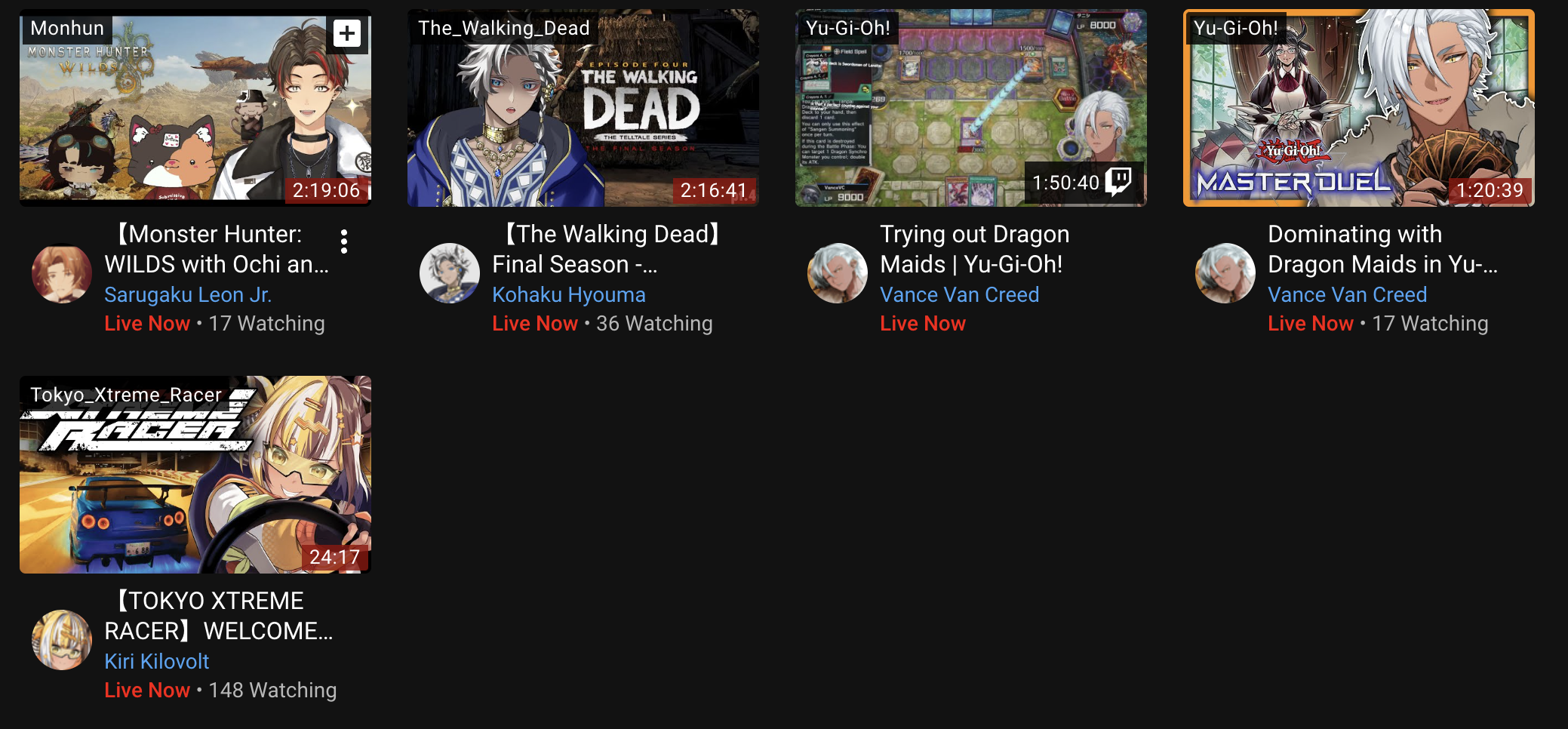This screenshot has width=1568, height=729.
Task: Open Vance Van Creed link under Trying out Dragon Maids
Action: (959, 294)
